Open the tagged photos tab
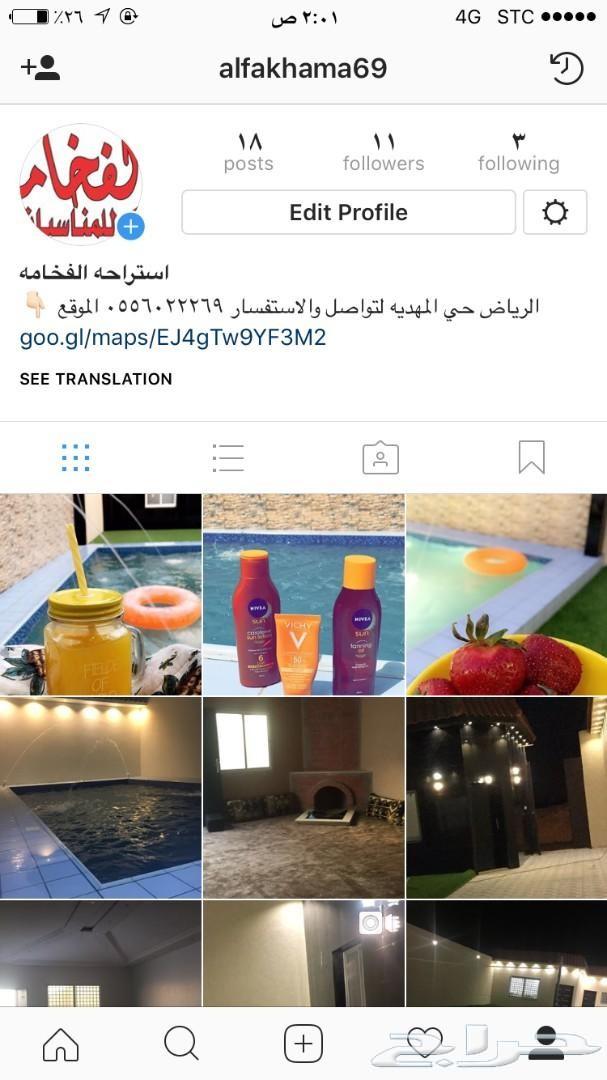The height and width of the screenshot is (1080, 607). tap(380, 457)
